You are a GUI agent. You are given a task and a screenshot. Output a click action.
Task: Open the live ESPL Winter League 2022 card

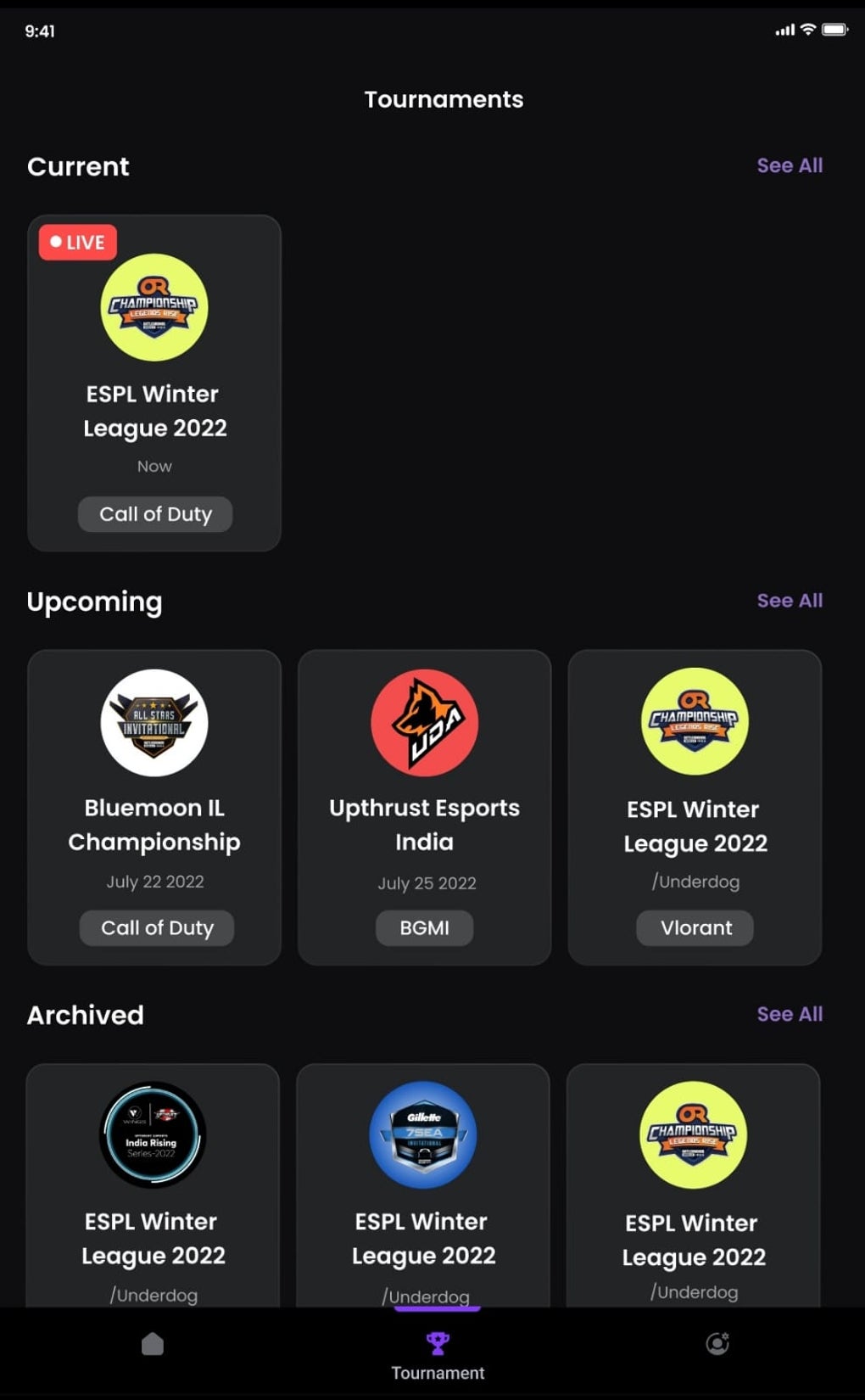[154, 383]
